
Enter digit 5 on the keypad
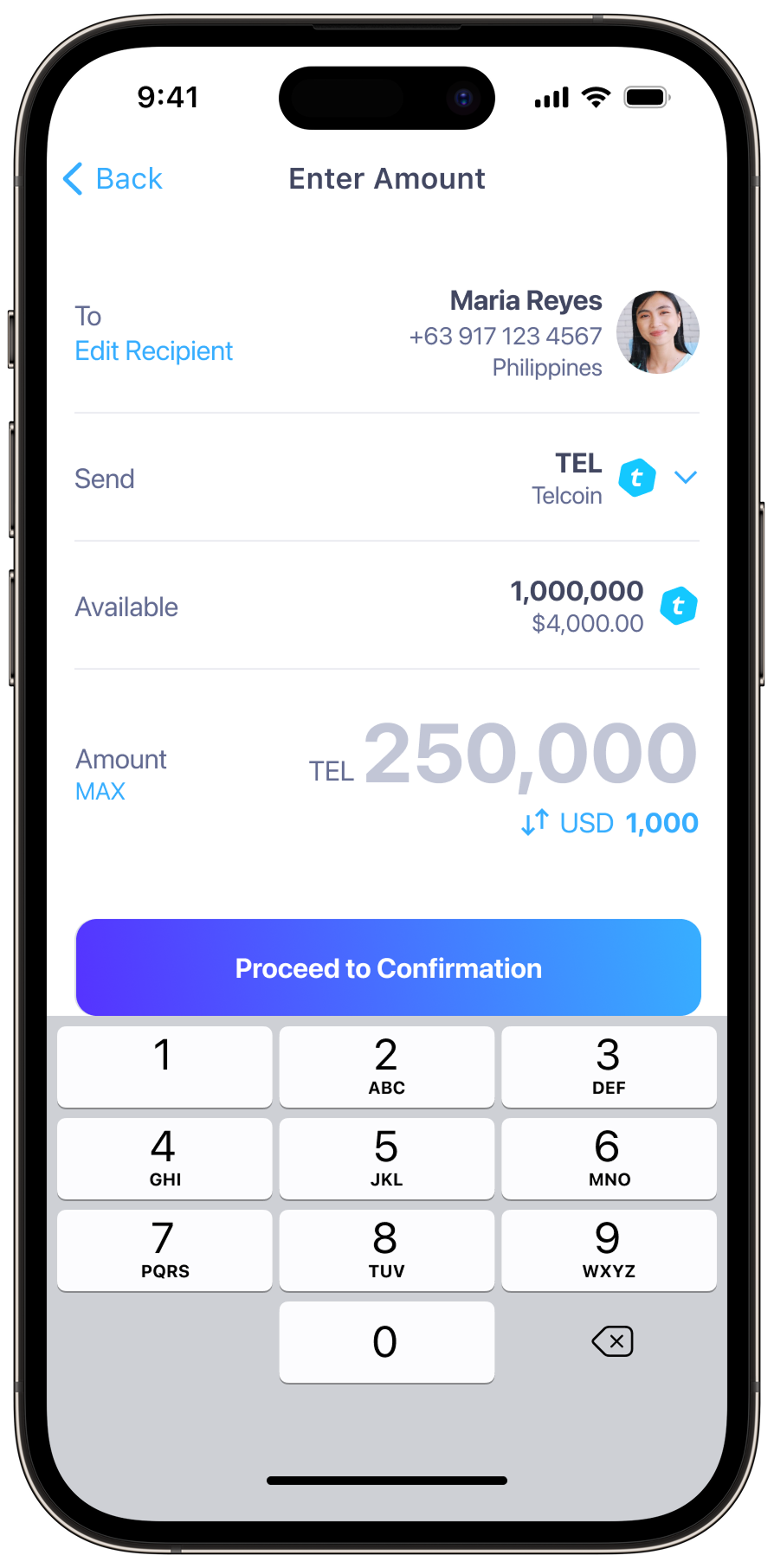(387, 1158)
